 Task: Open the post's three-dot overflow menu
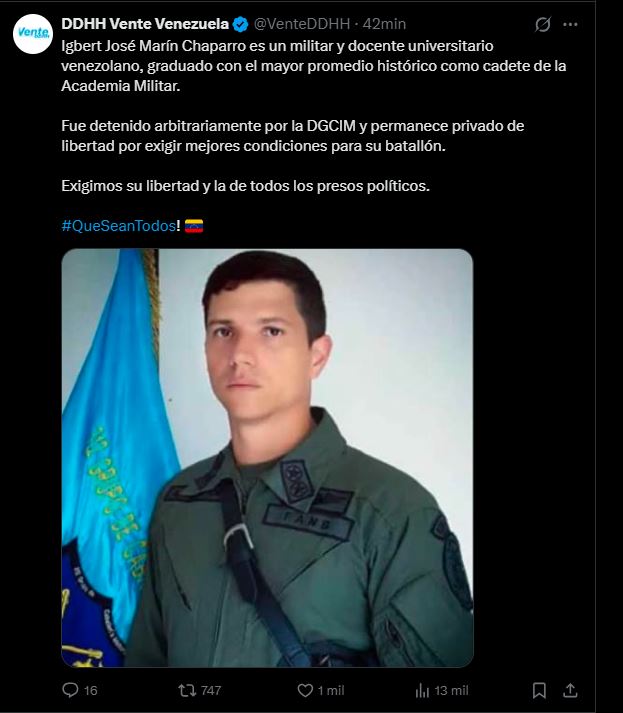[x=570, y=24]
